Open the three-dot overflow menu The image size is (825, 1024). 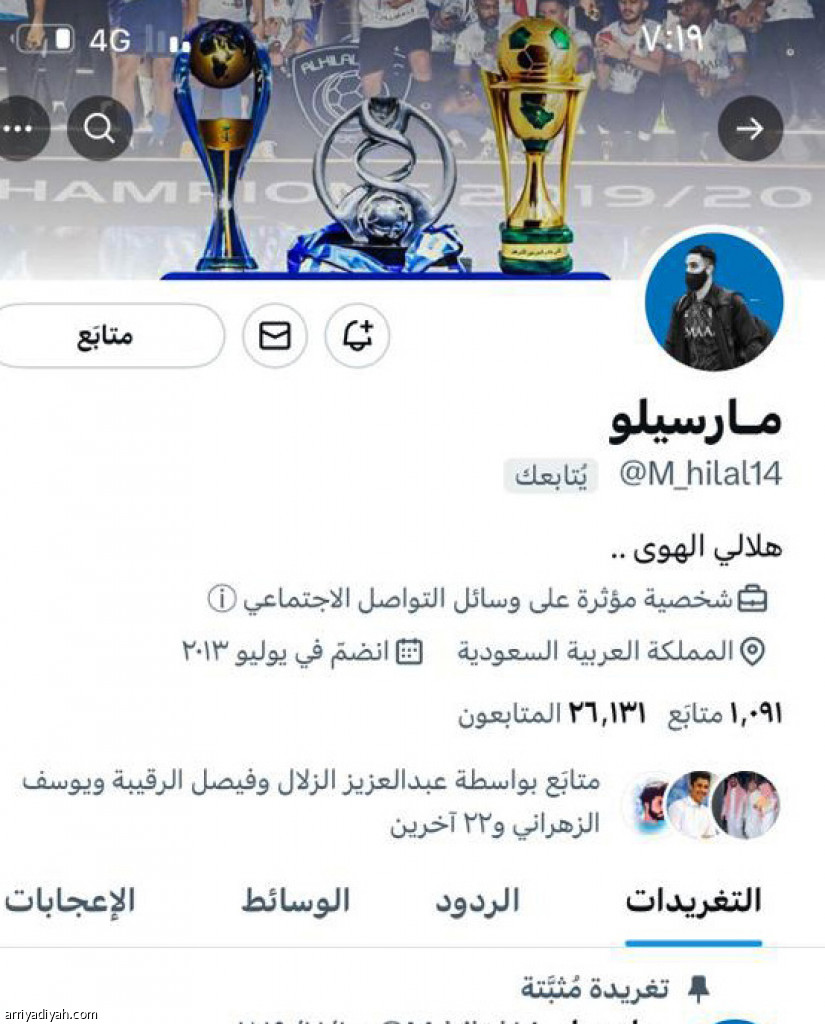pos(17,129)
